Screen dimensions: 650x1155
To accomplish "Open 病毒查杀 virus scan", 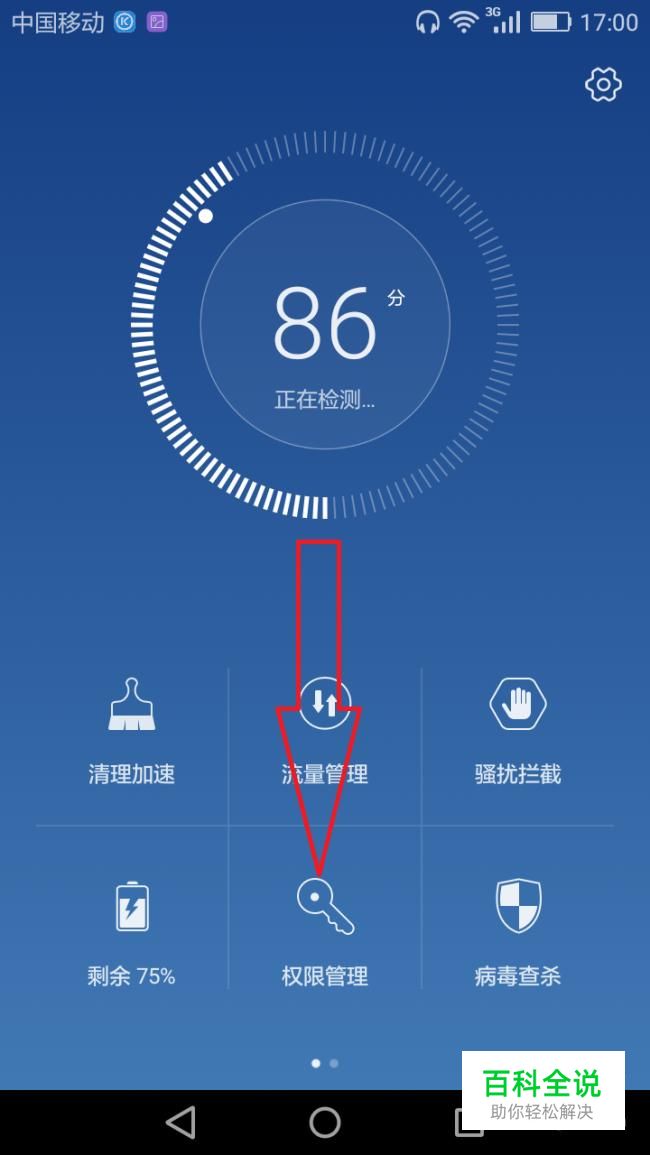I will point(517,930).
